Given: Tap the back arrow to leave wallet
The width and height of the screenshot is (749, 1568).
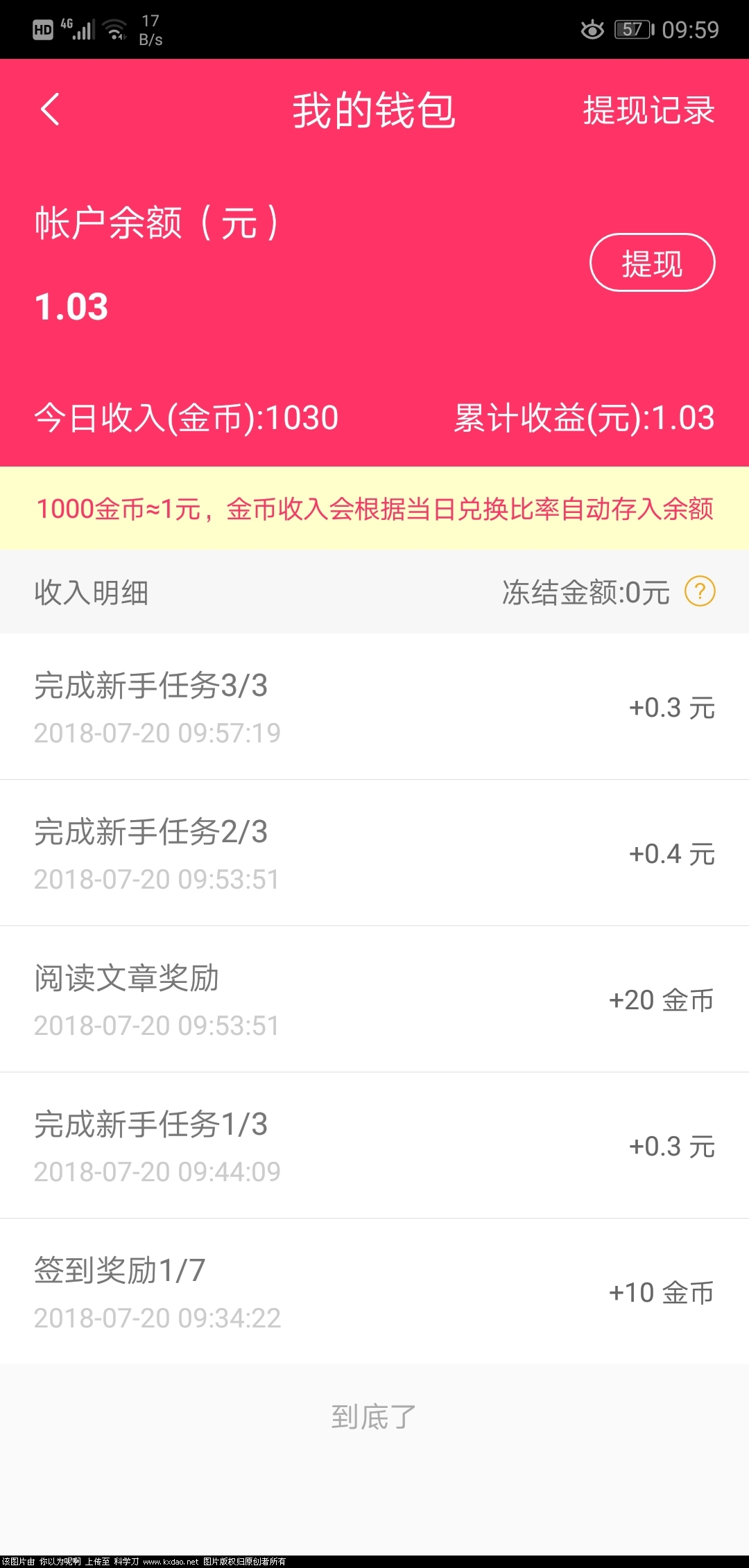Looking at the screenshot, I should pos(49,111).
